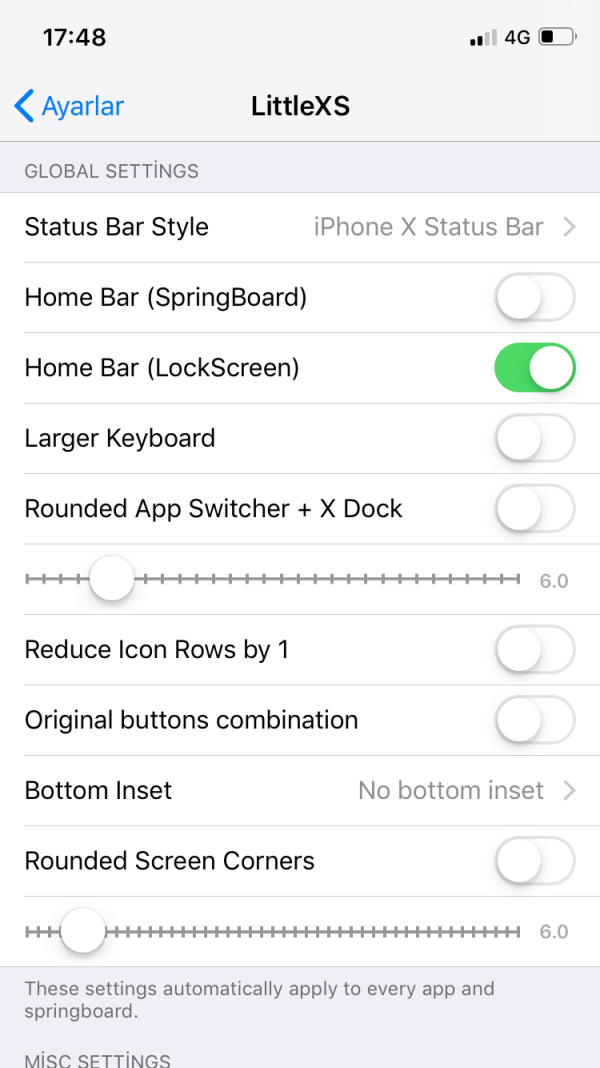Enable Original buttons combination

click(x=534, y=720)
